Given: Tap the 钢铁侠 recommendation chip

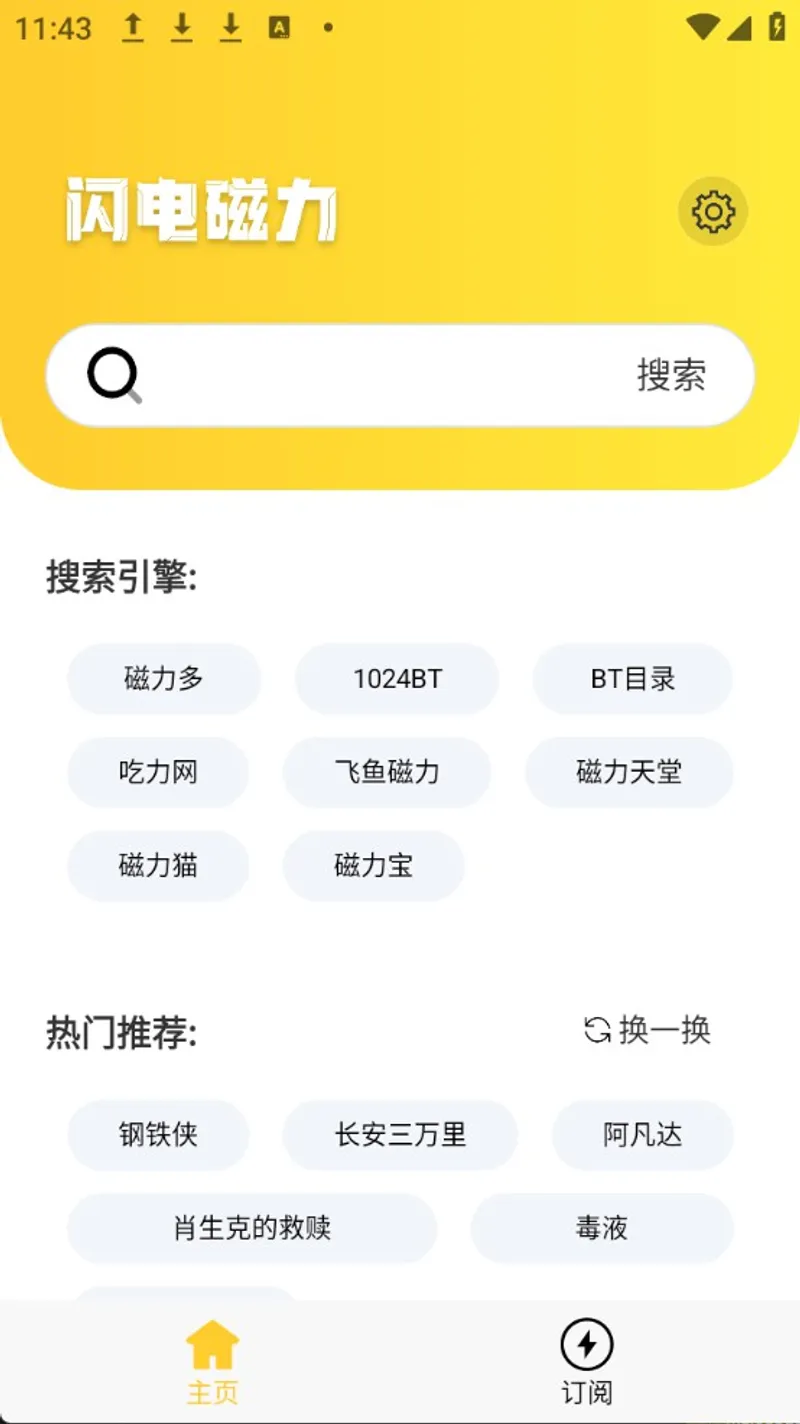Looking at the screenshot, I should [x=158, y=1135].
